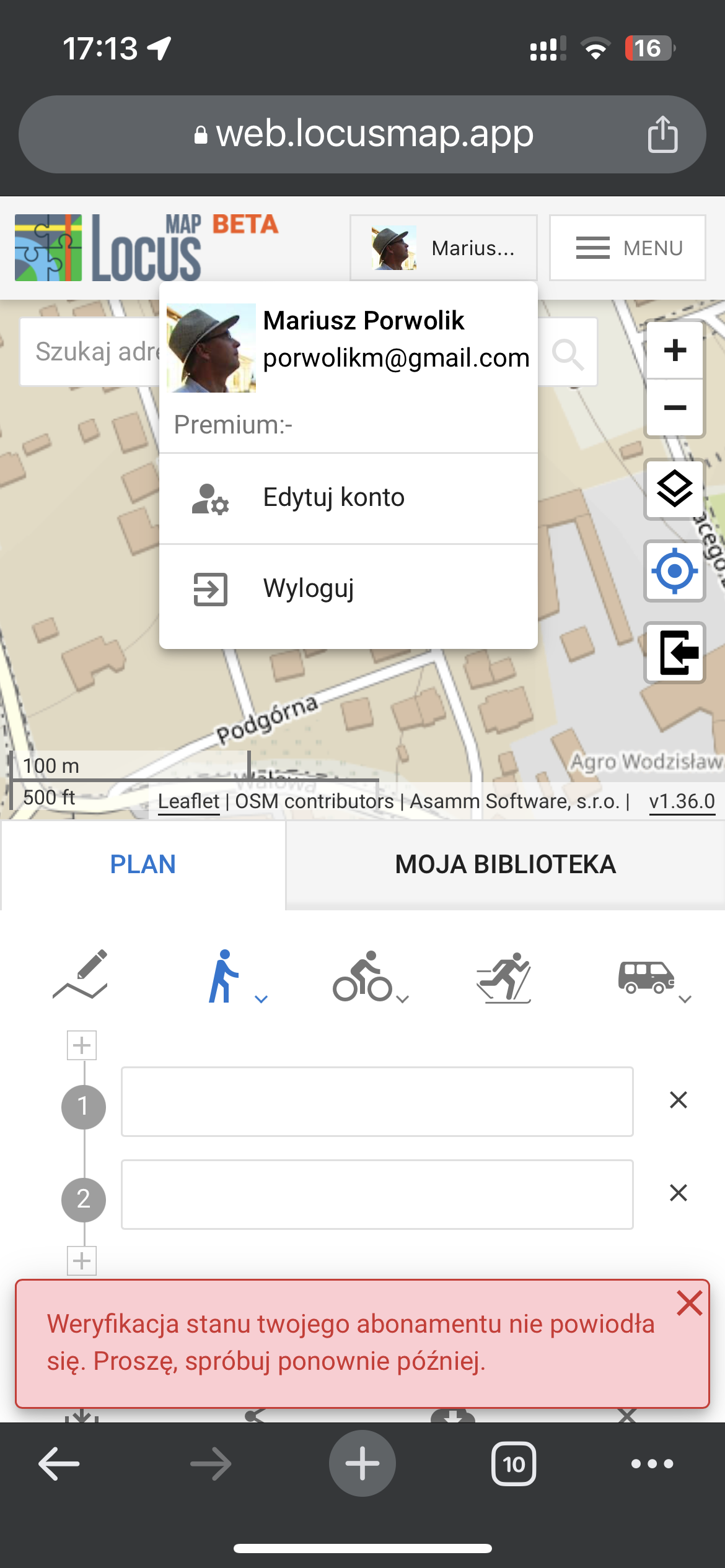Image resolution: width=725 pixels, height=1568 pixels.
Task: Switch to MOJA BIBLIOTEKA tab
Action: pos(505,865)
